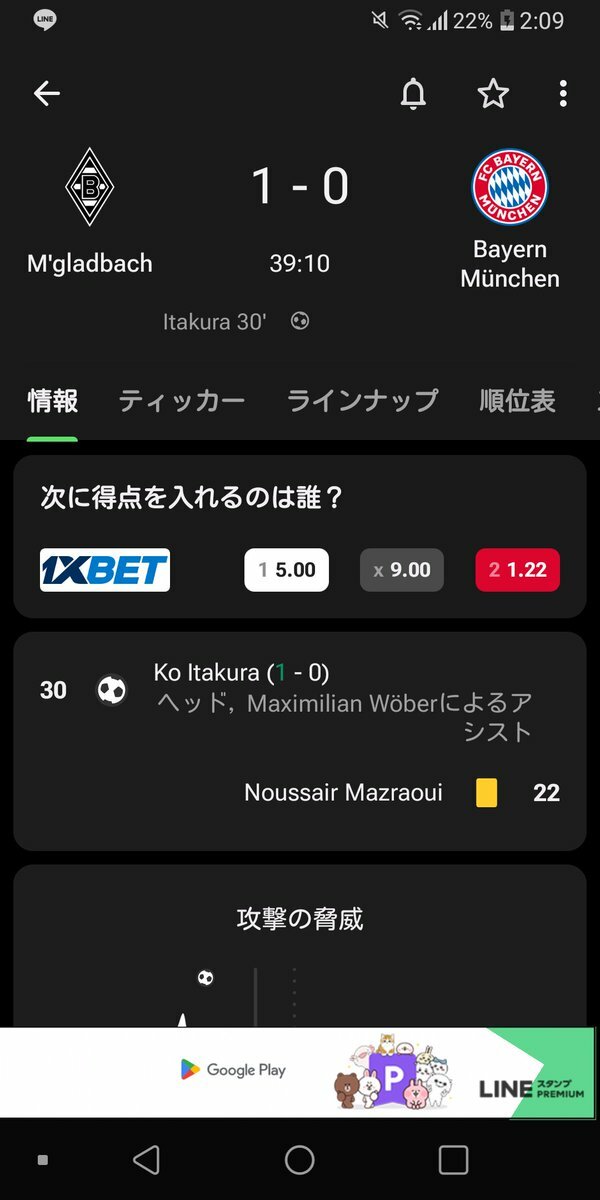600x1200 pixels.
Task: Go back with the arrow icon
Action: 47,94
